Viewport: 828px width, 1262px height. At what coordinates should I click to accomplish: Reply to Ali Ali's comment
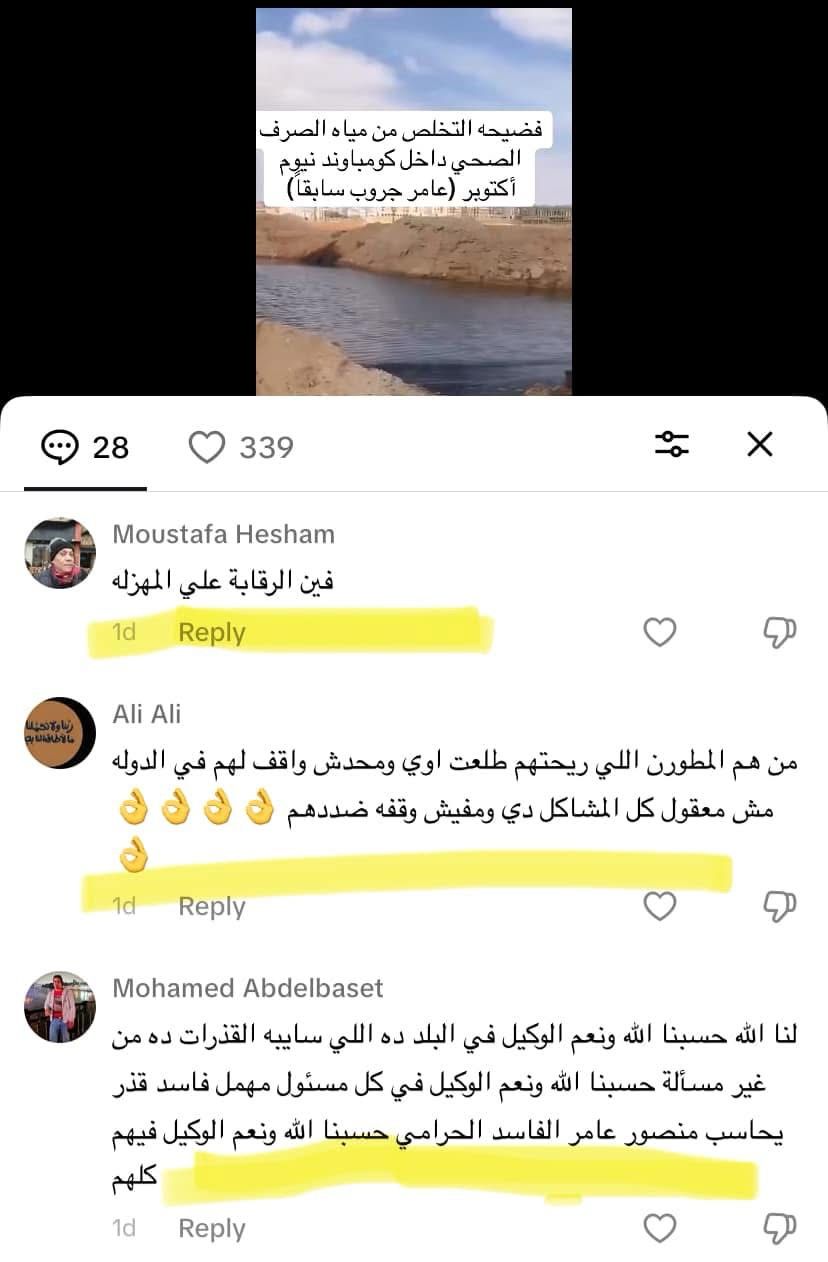(211, 906)
